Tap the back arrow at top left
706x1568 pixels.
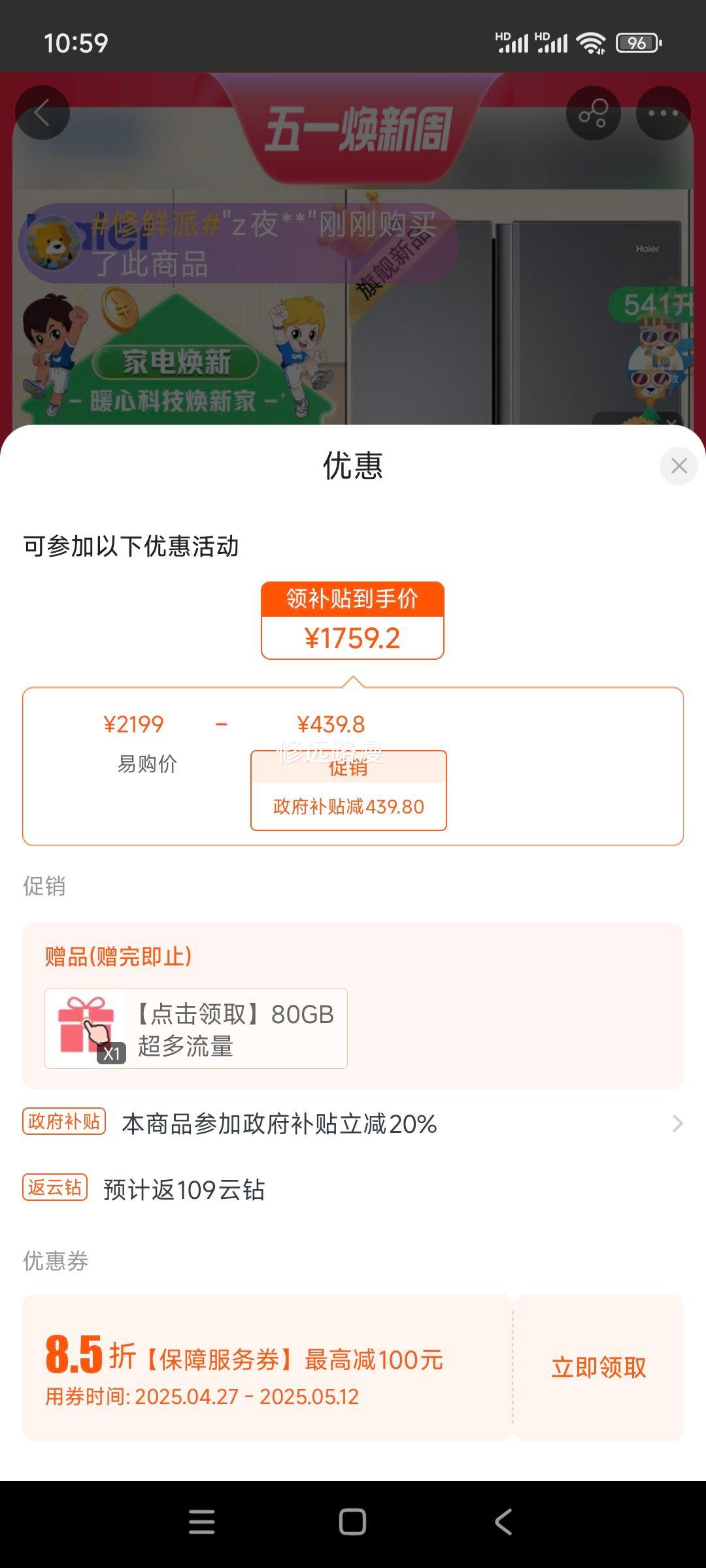pos(42,112)
